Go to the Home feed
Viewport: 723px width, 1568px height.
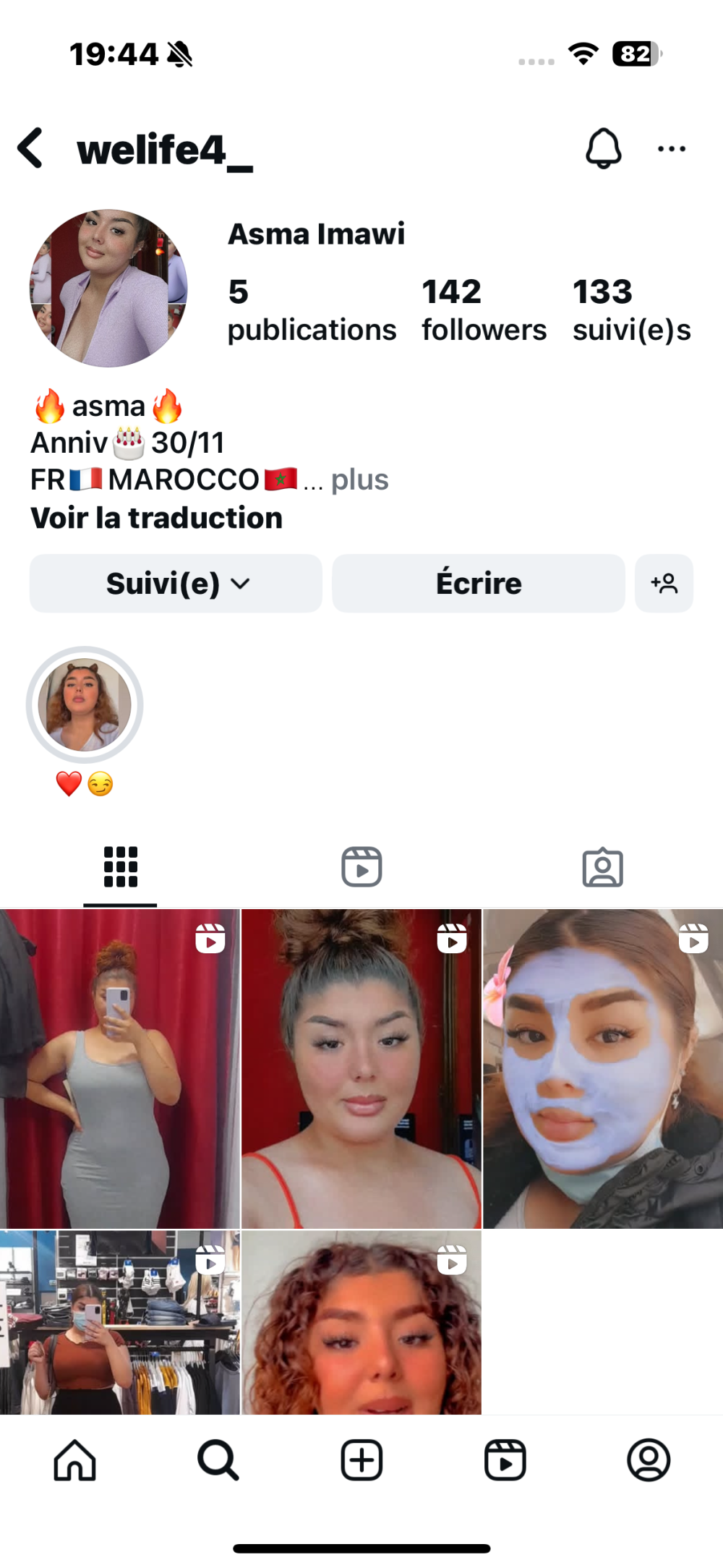point(74,1460)
